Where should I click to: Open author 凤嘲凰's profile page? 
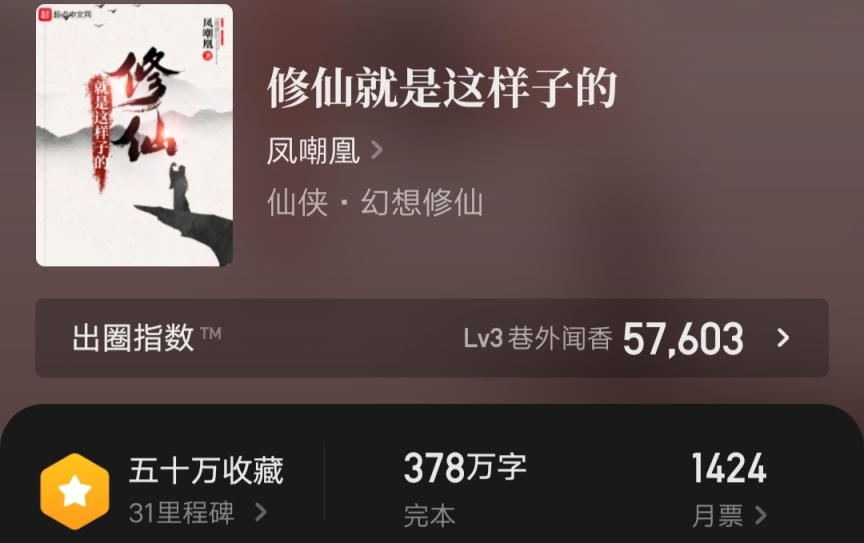point(324,151)
